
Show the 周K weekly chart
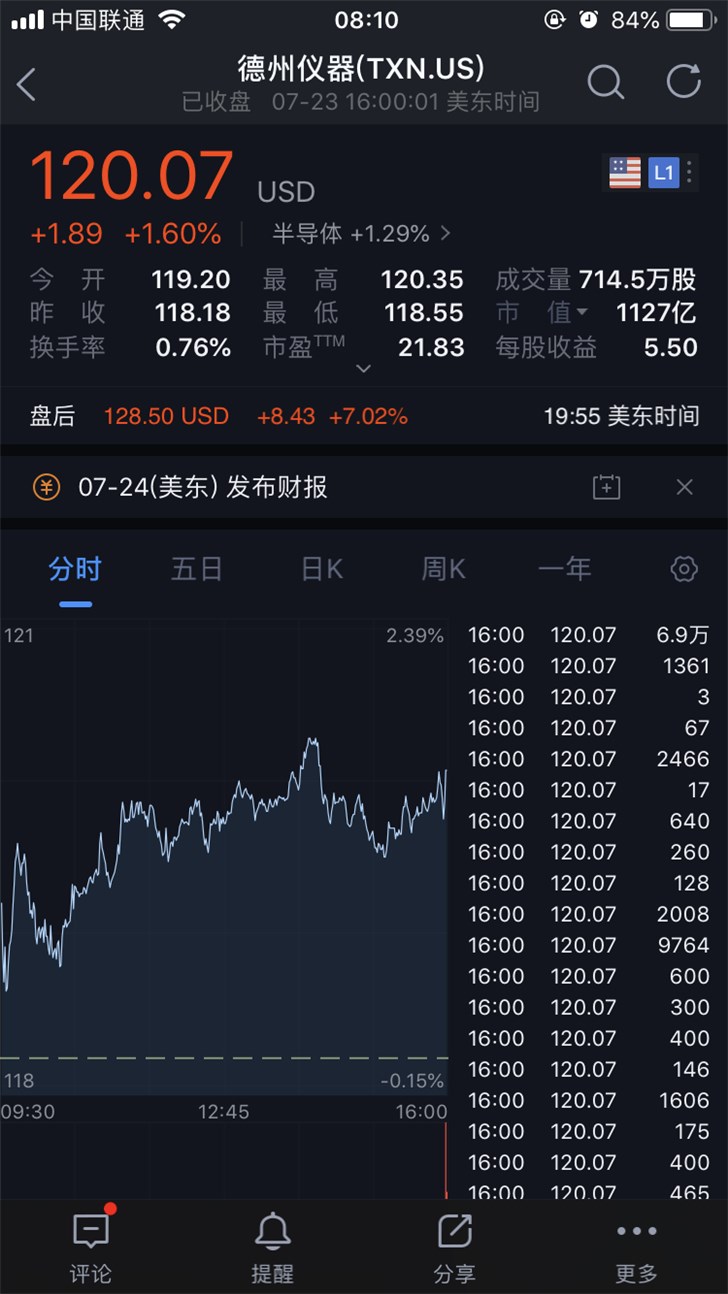point(443,569)
